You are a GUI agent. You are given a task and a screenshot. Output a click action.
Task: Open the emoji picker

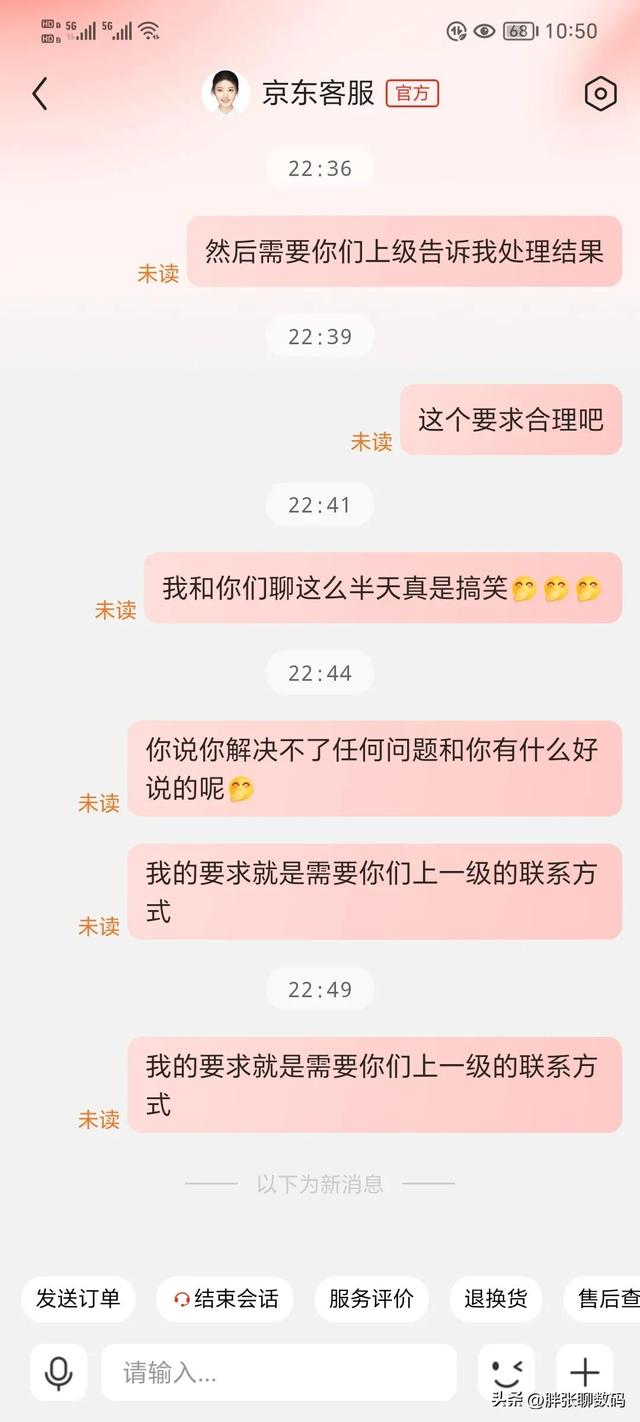[x=506, y=1372]
